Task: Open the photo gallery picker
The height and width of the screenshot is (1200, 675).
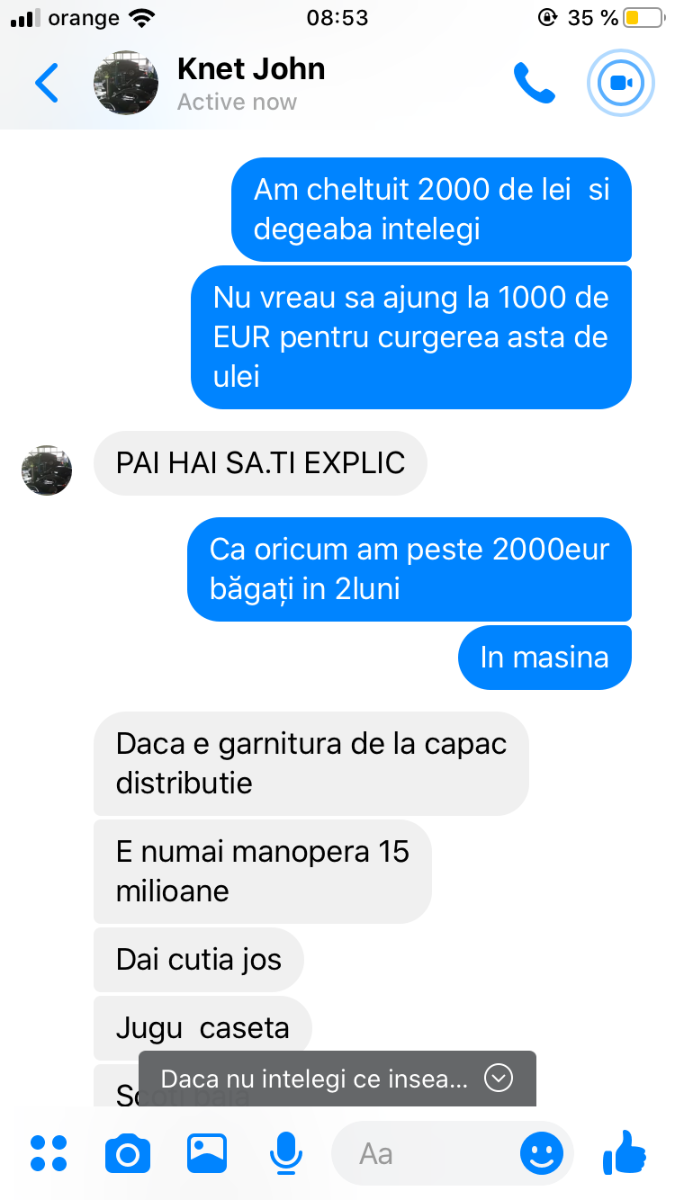Action: pos(207,1153)
